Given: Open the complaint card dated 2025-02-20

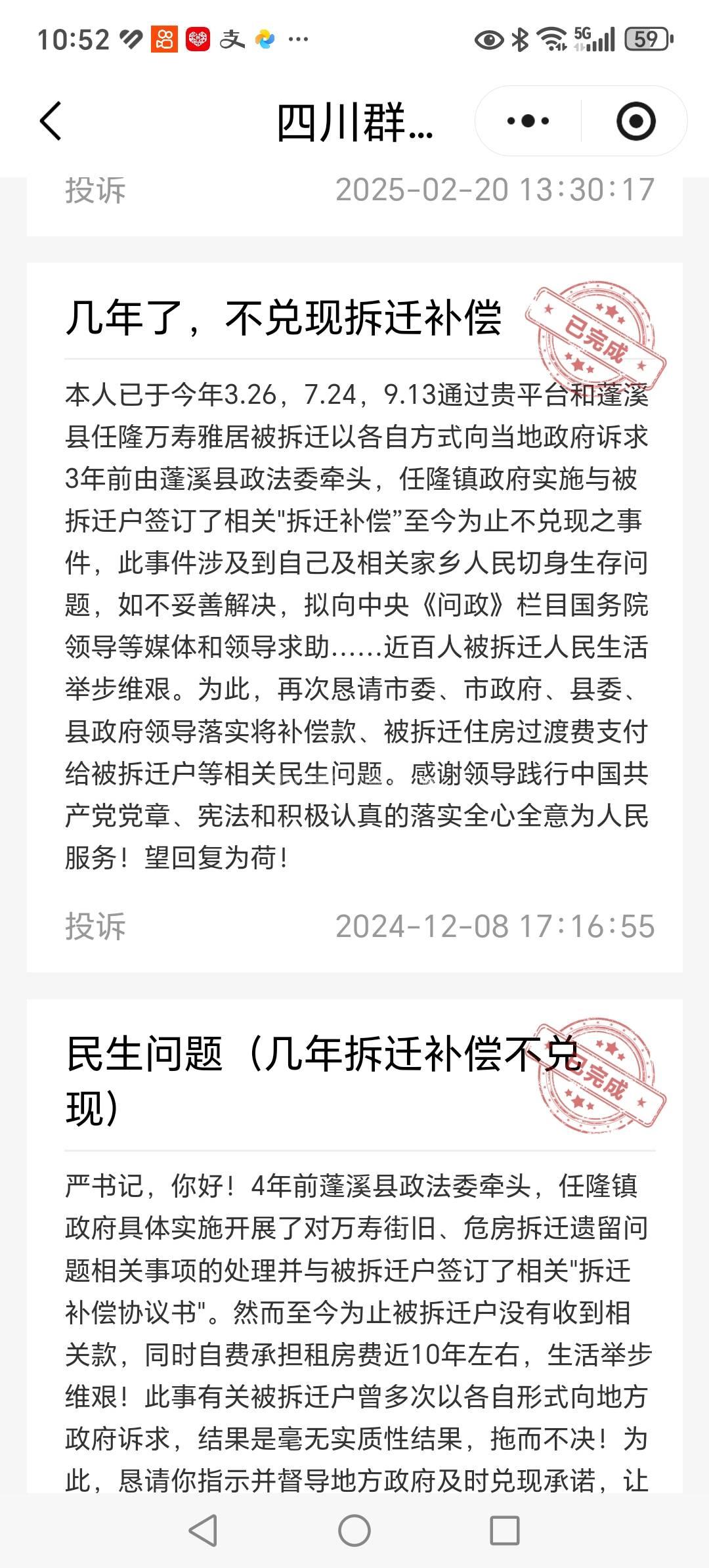Looking at the screenshot, I should [354, 197].
